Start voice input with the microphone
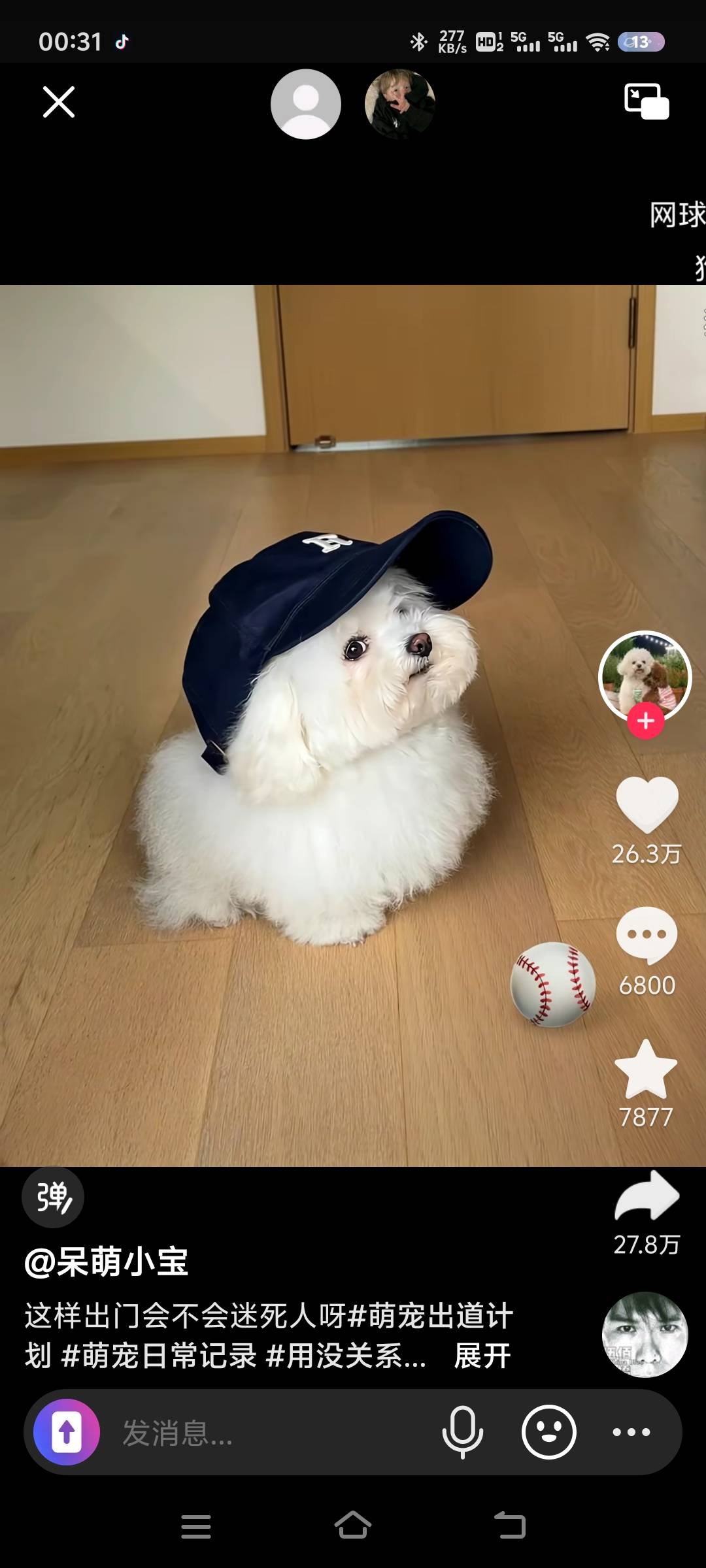 pyautogui.click(x=462, y=1432)
